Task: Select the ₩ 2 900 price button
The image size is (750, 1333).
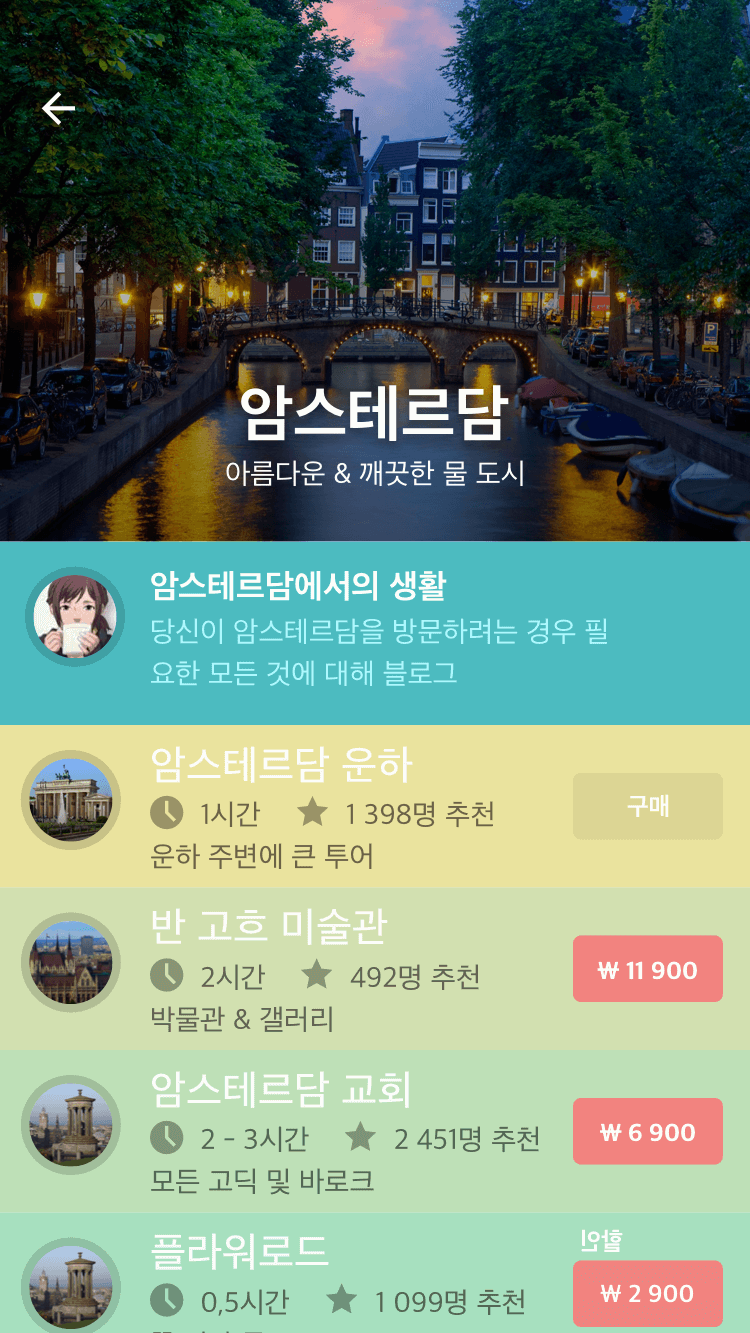Action: pyautogui.click(x=647, y=1293)
